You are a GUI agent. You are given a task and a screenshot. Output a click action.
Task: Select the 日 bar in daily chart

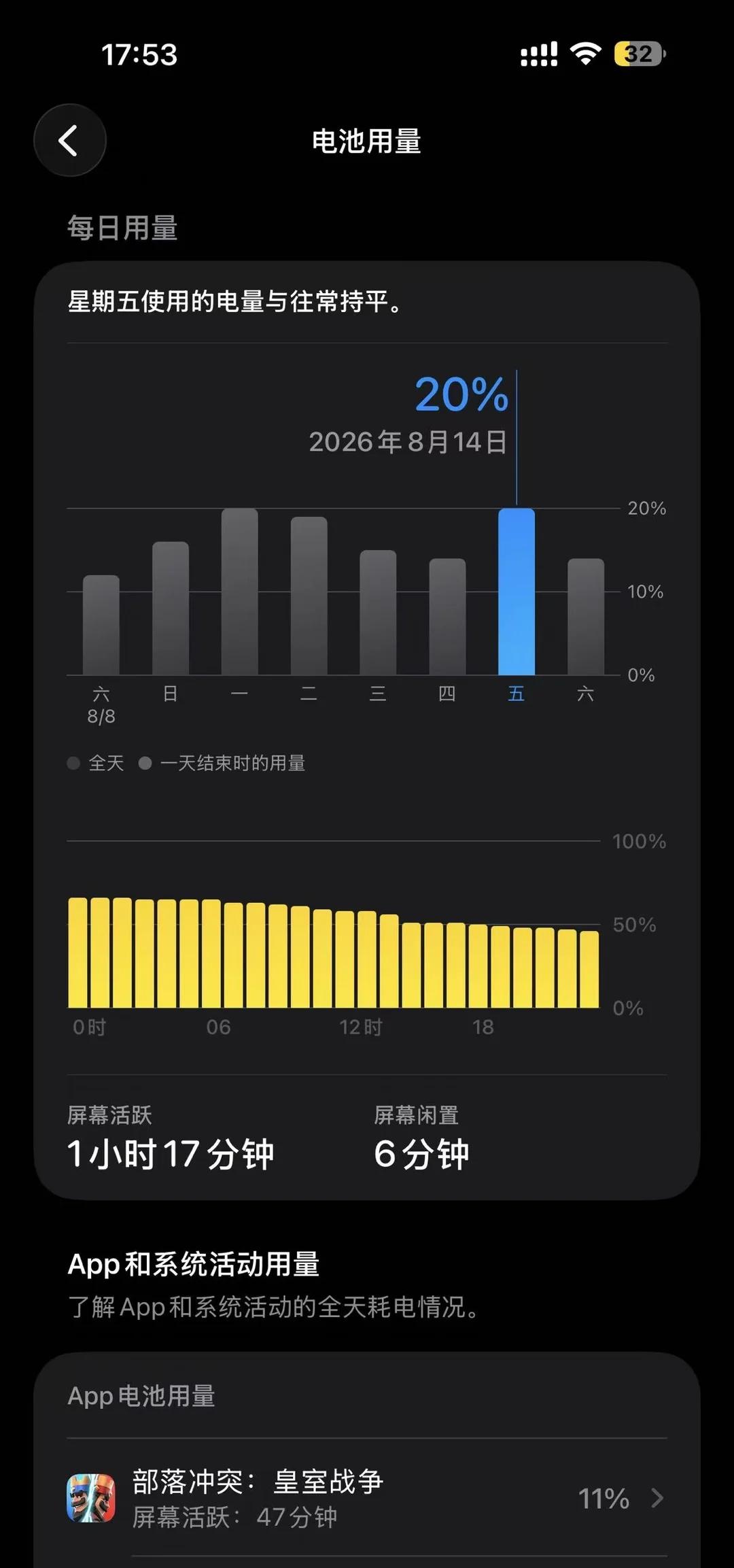pos(171,608)
